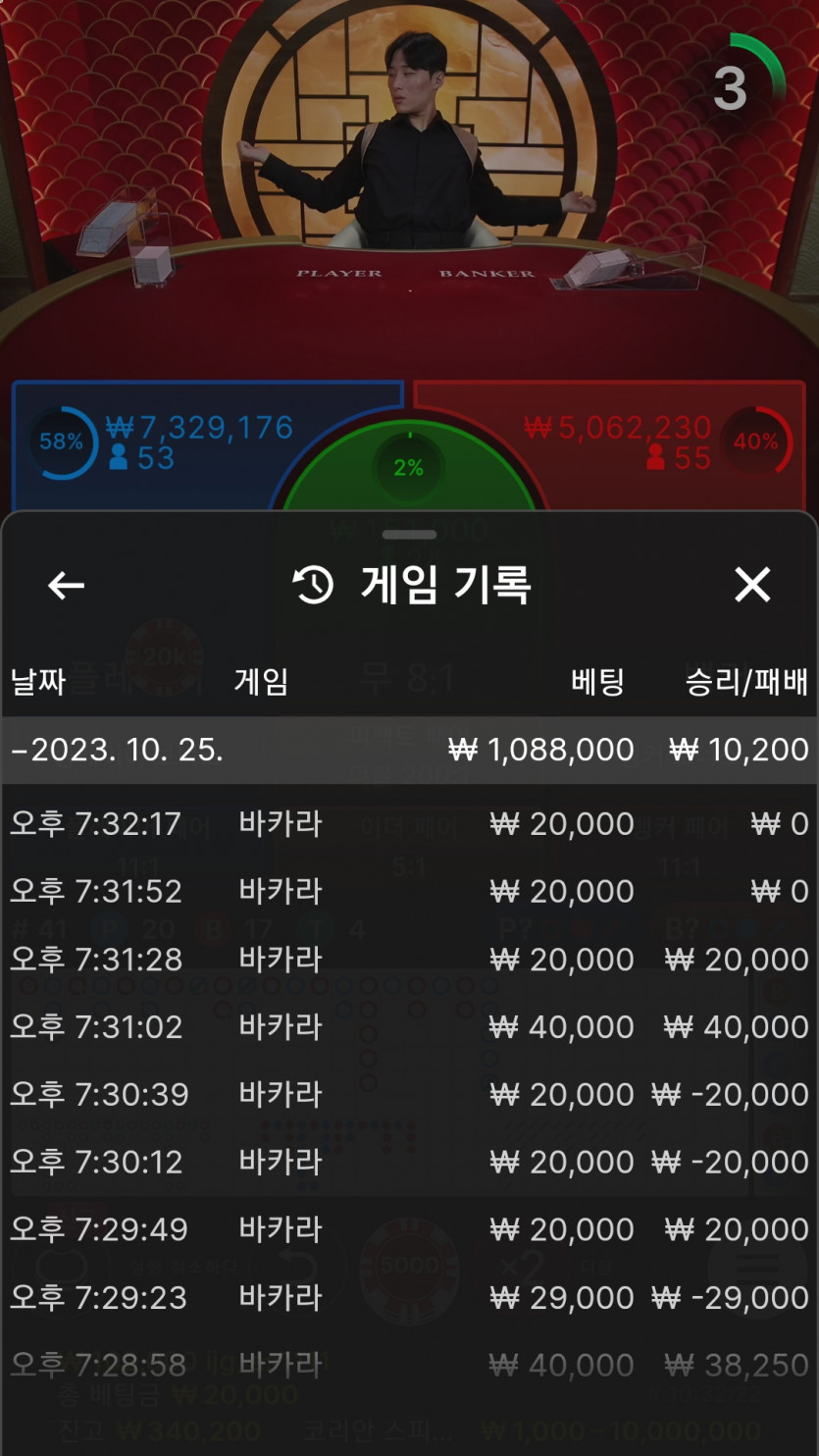This screenshot has width=819, height=1456.
Task: View the 오후 7:30:12 round details
Action: (x=409, y=1162)
